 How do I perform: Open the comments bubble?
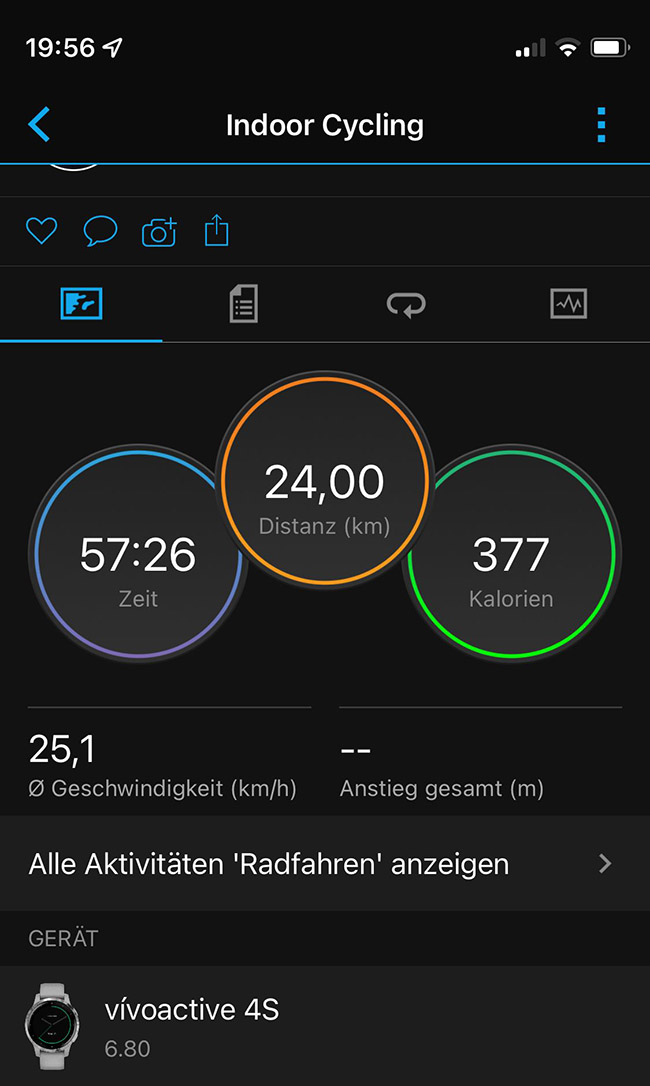100,232
